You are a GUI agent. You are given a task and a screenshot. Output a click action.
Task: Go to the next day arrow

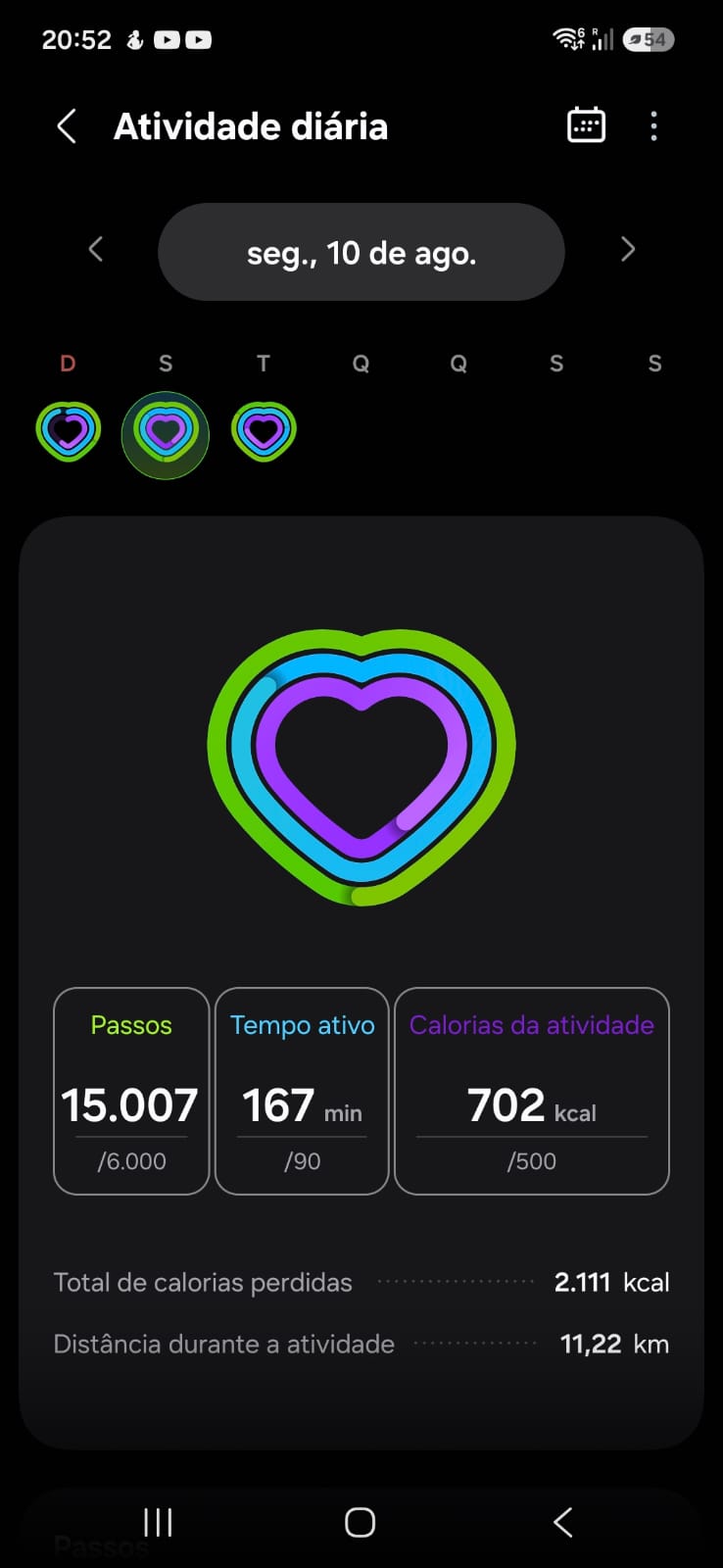pos(628,250)
